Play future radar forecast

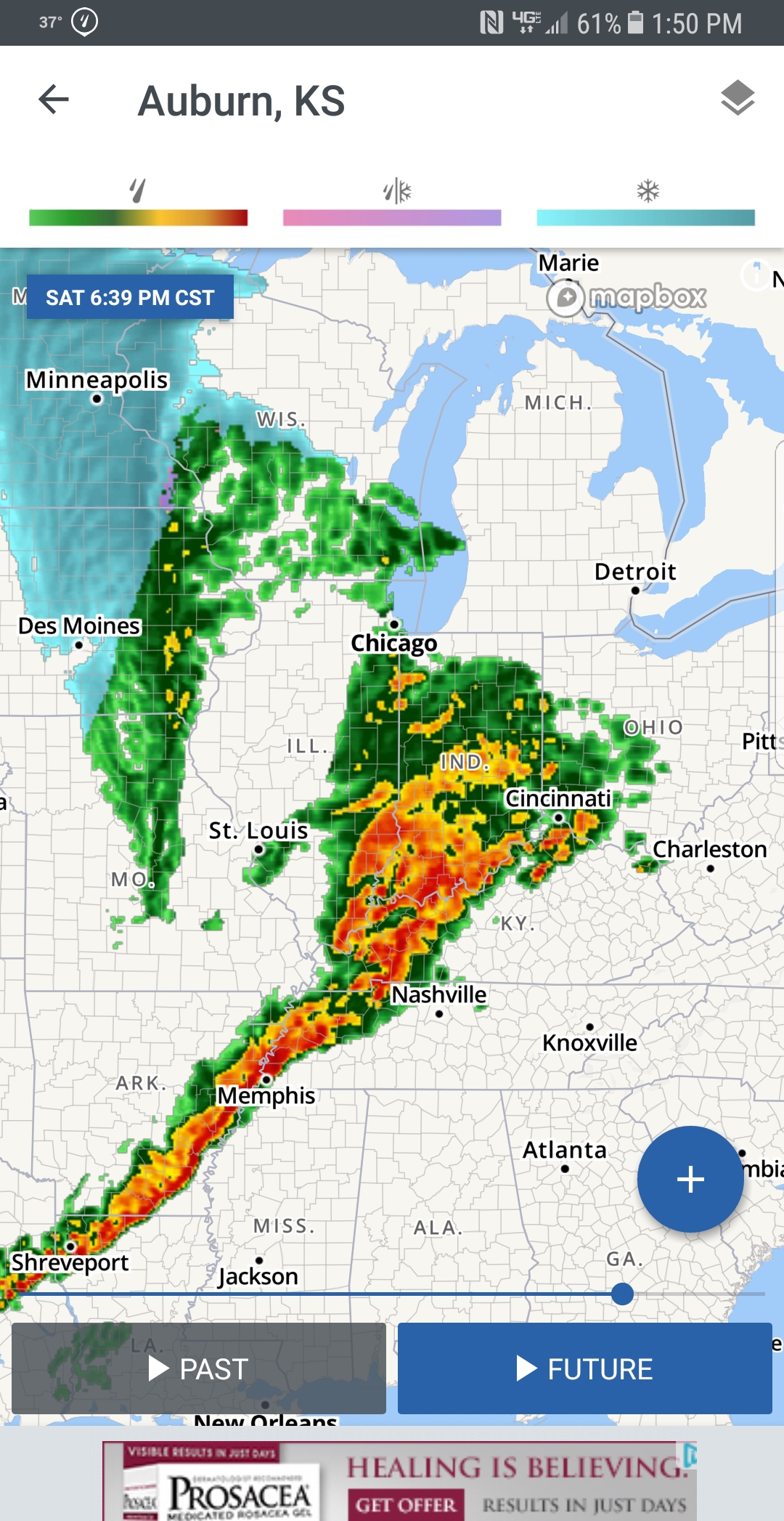[x=584, y=1368]
